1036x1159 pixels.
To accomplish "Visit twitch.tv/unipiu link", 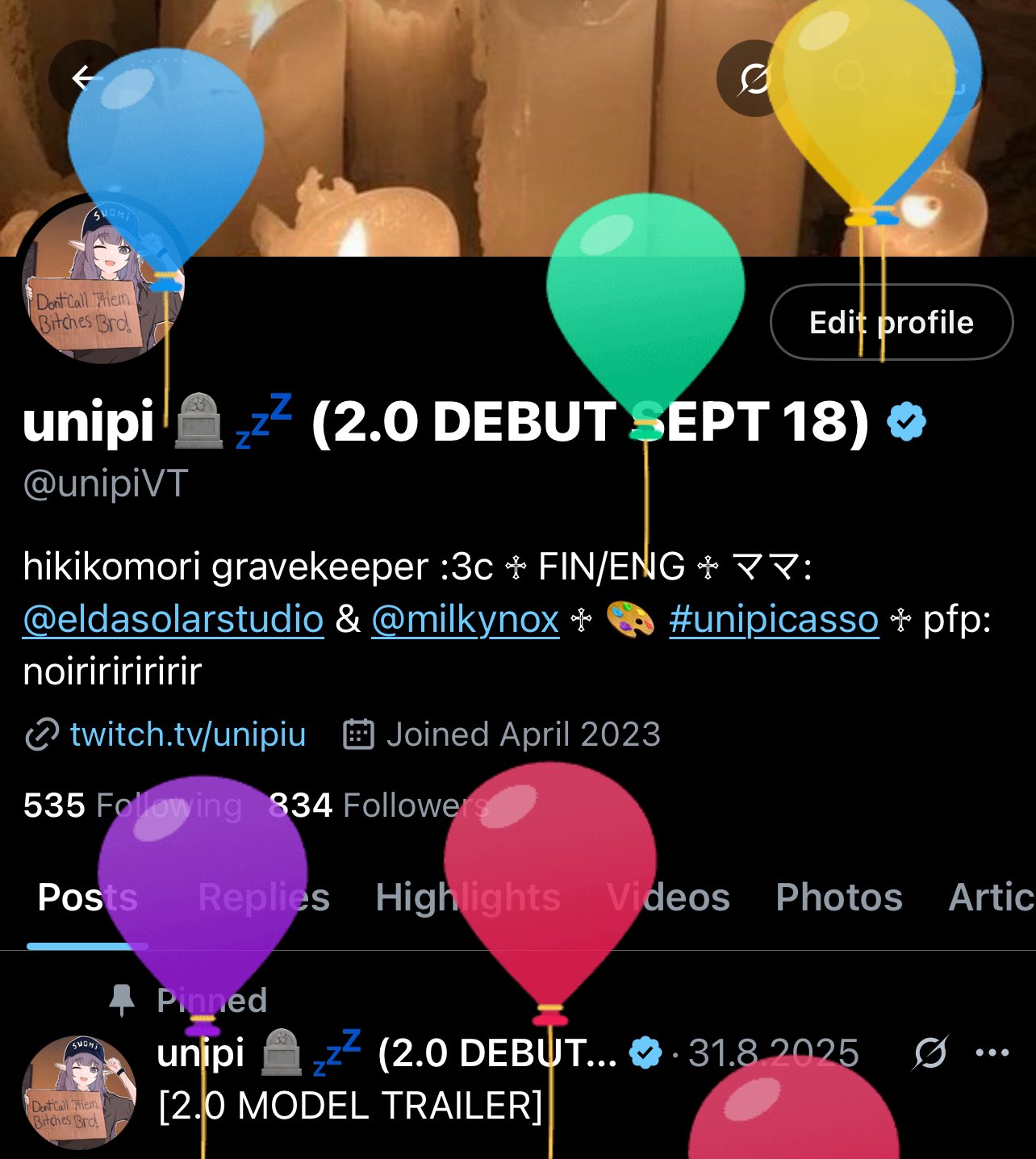I will pos(187,734).
